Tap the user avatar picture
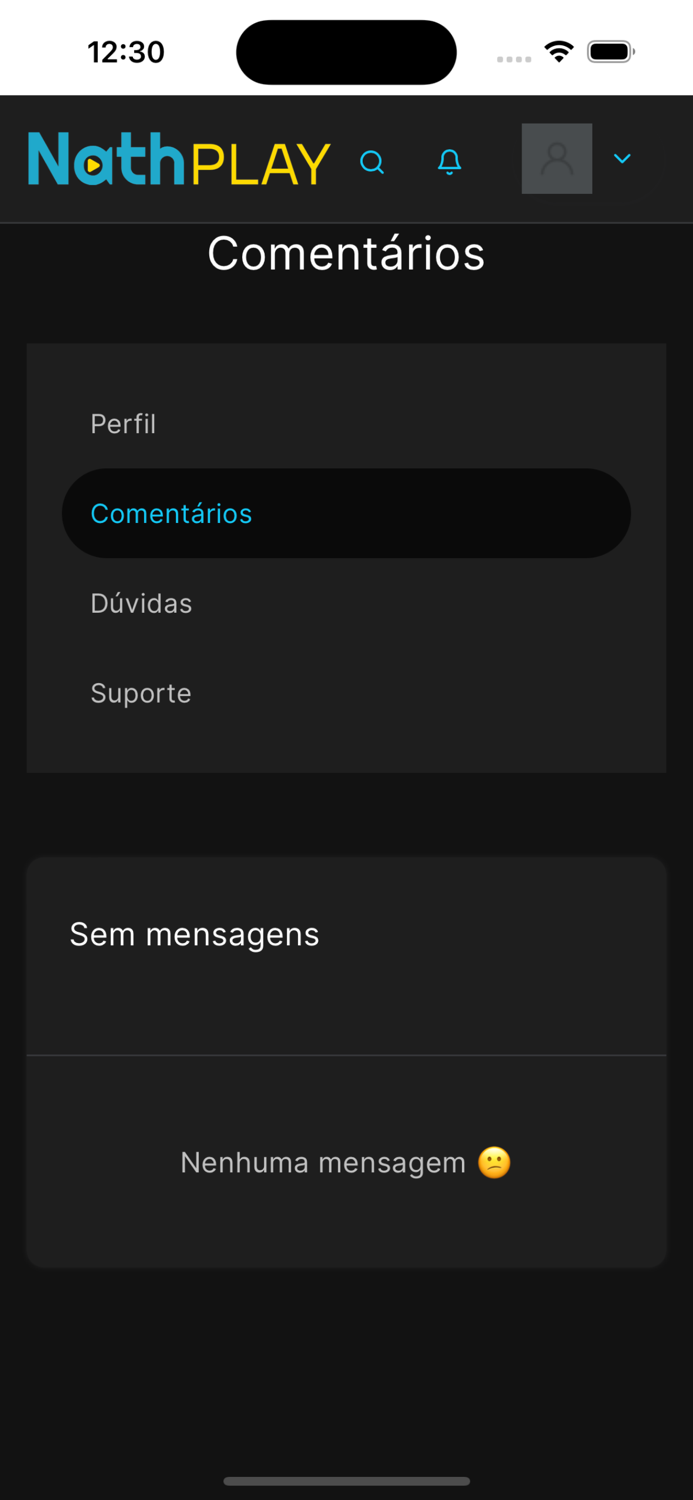 point(557,159)
